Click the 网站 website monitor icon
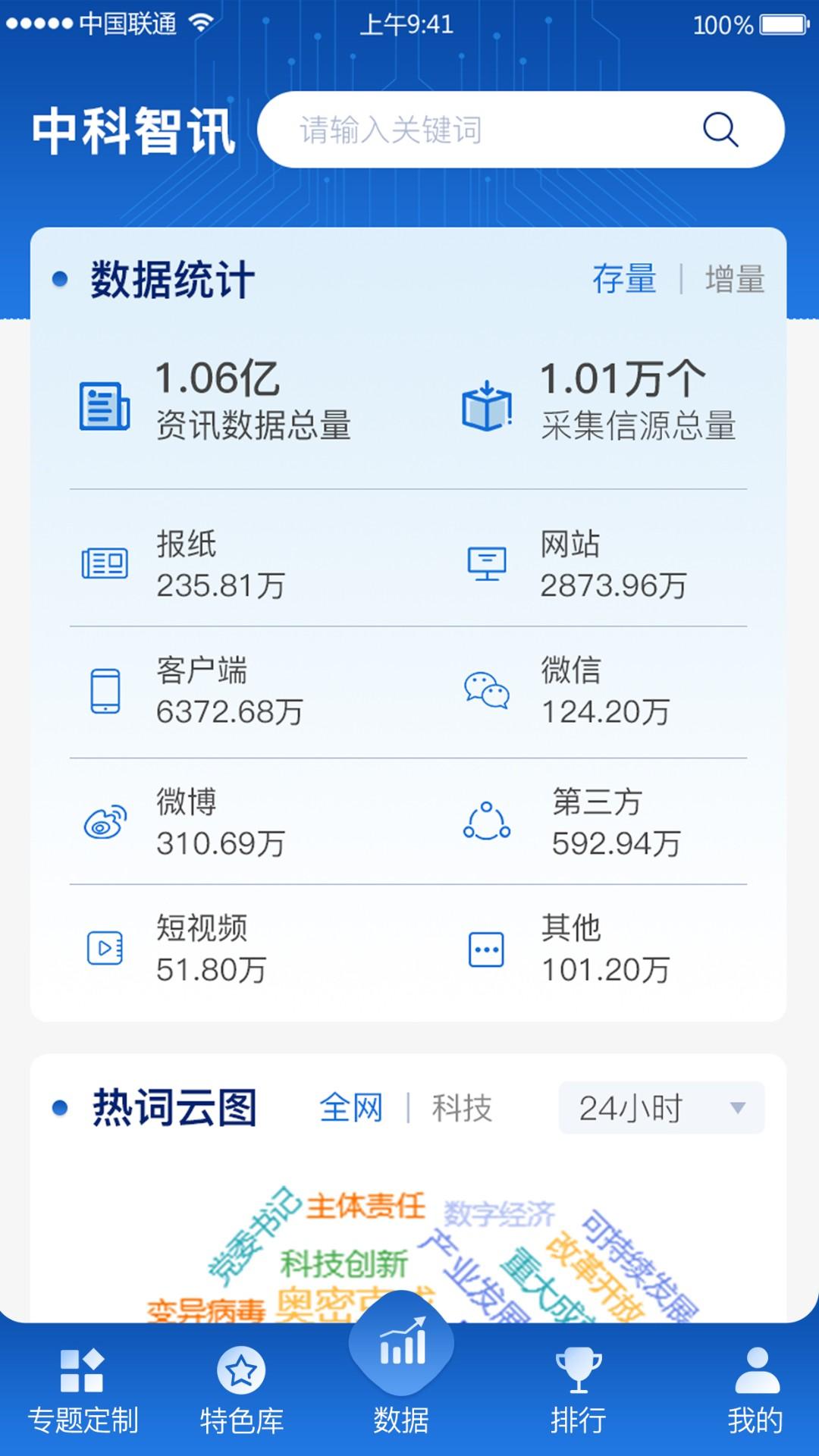This screenshot has height=1456, width=819. [x=488, y=563]
